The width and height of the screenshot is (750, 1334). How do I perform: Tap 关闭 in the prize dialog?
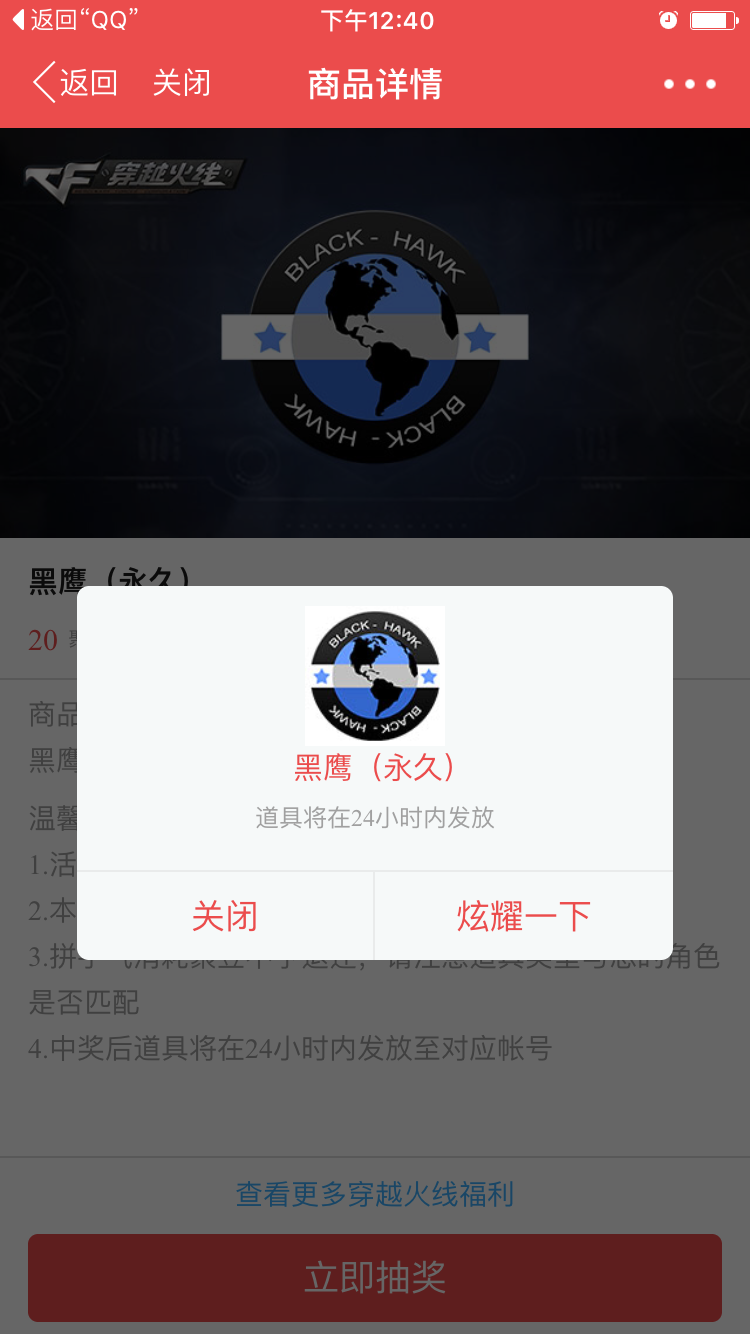point(225,916)
